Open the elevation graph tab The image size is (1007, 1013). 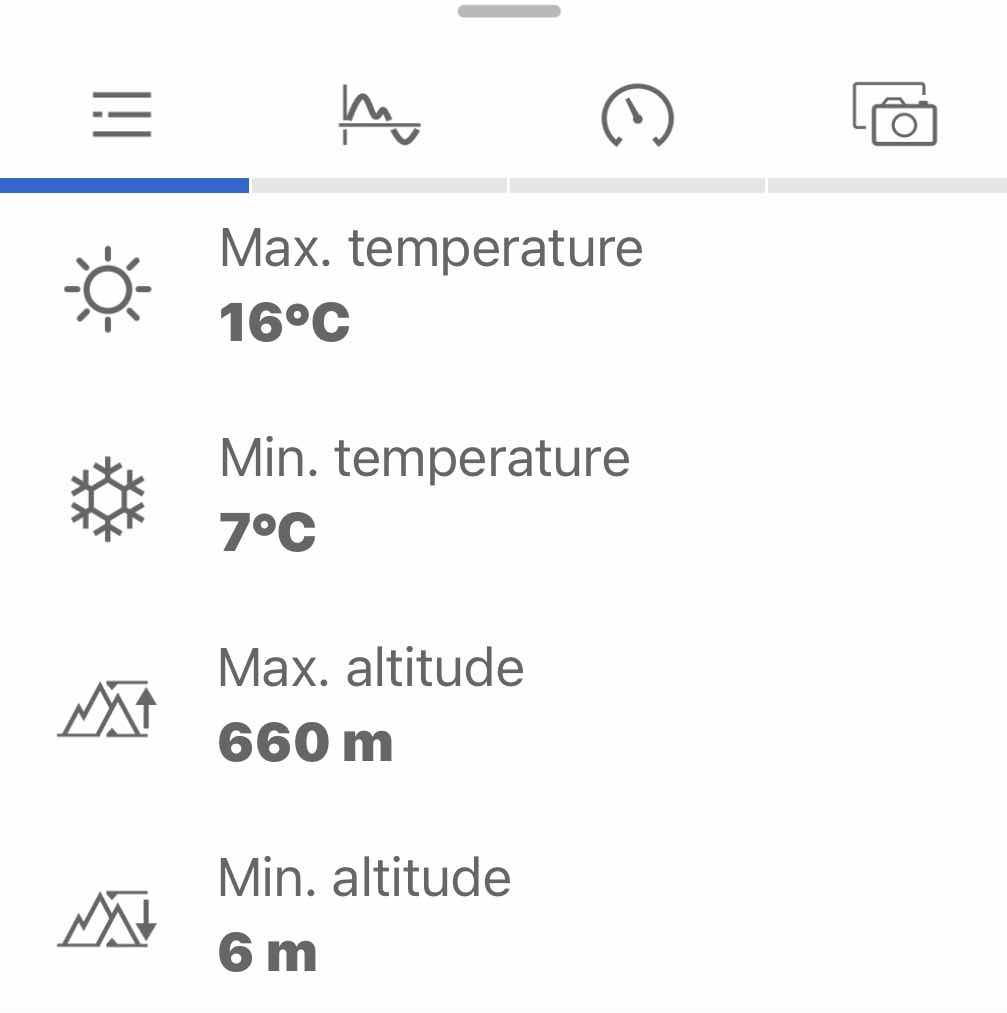pyautogui.click(x=379, y=116)
